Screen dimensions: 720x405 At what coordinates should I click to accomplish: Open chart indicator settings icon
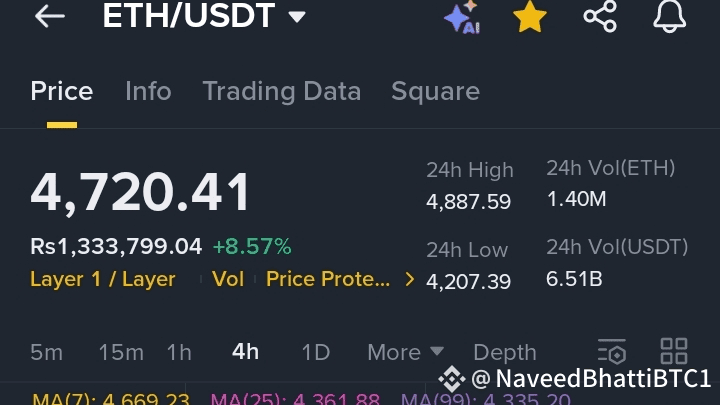click(611, 352)
